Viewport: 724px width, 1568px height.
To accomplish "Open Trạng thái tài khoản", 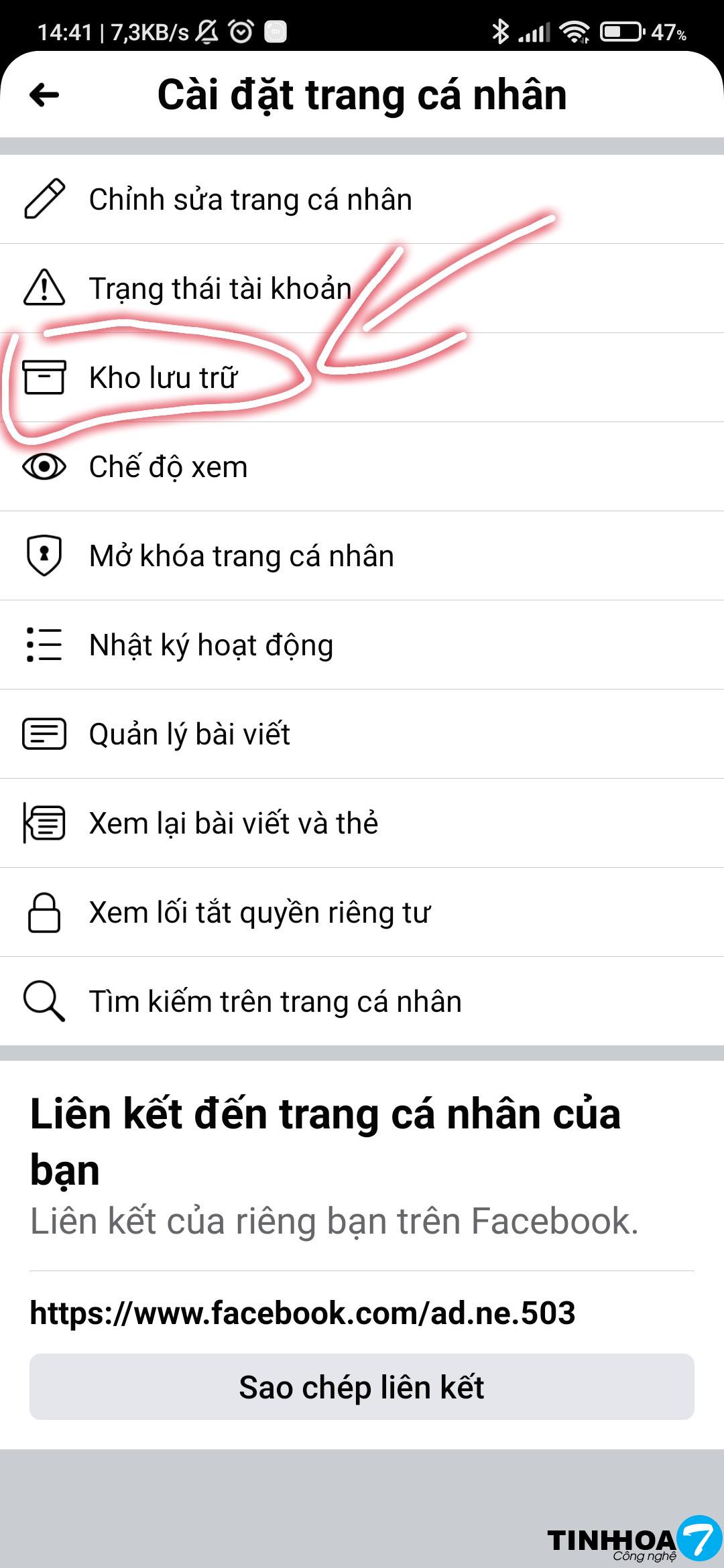I will (220, 289).
